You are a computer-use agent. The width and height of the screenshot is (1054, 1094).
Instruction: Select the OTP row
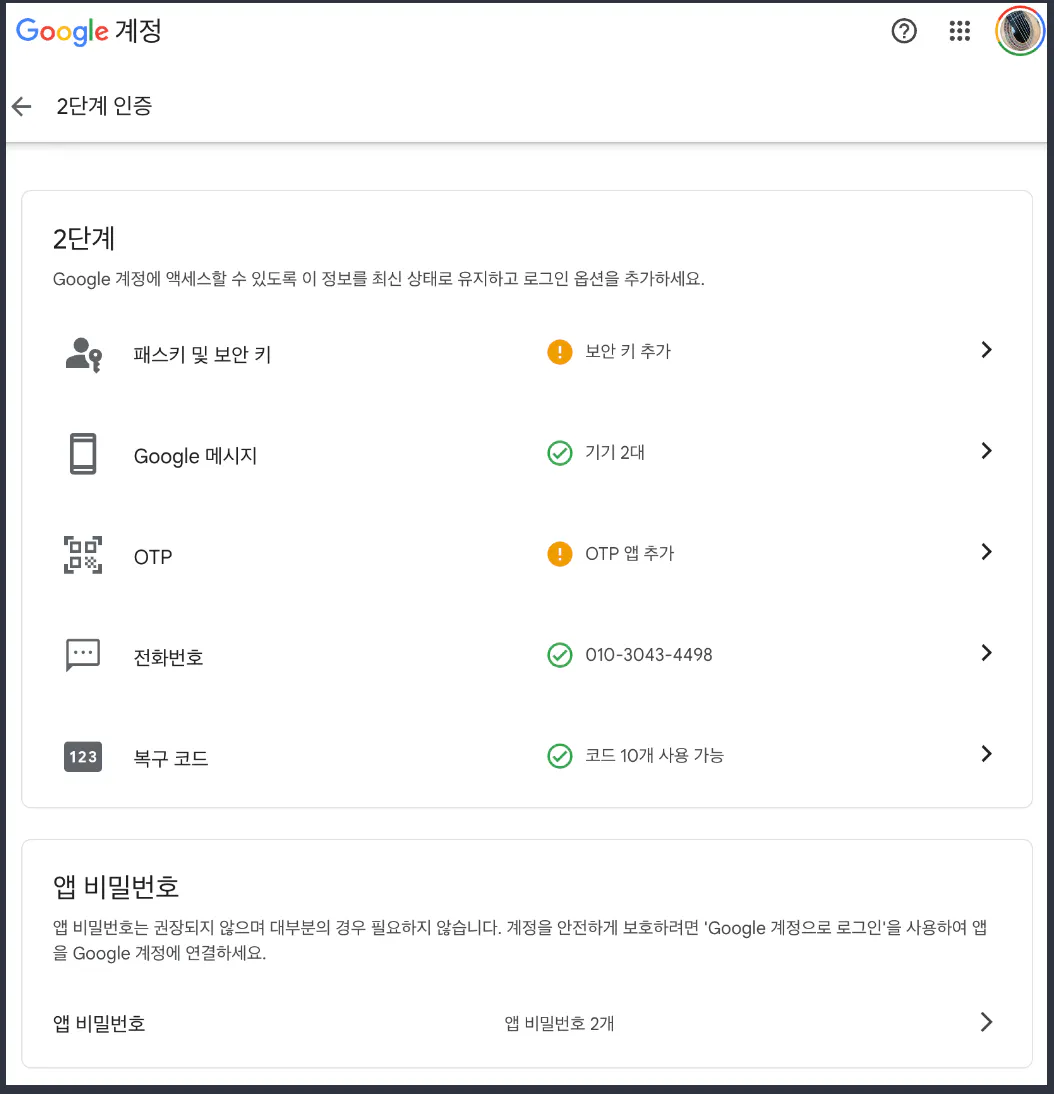pyautogui.click(x=526, y=555)
